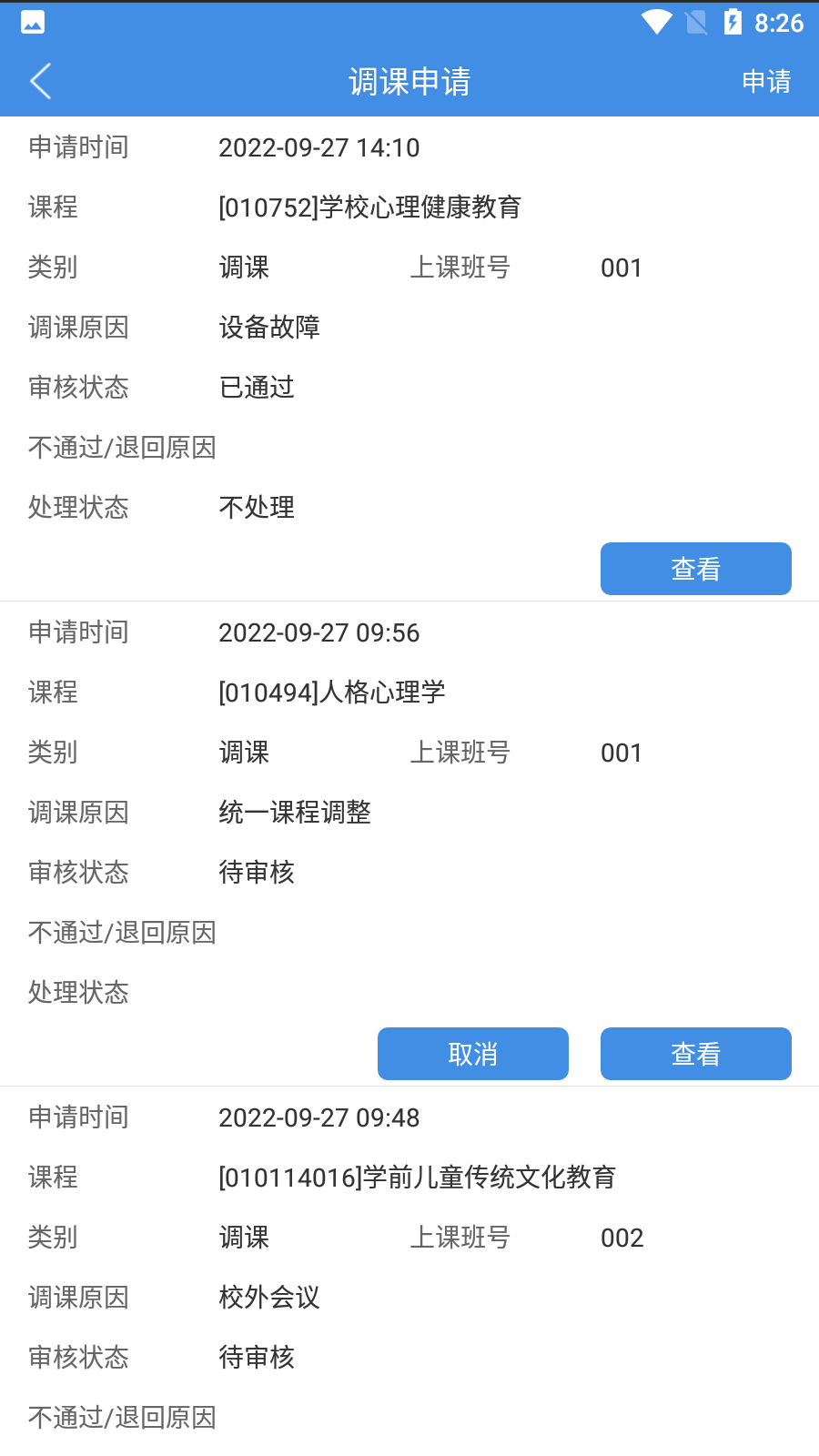
Task: Select 不处理 under 处理状态
Action: coord(256,507)
